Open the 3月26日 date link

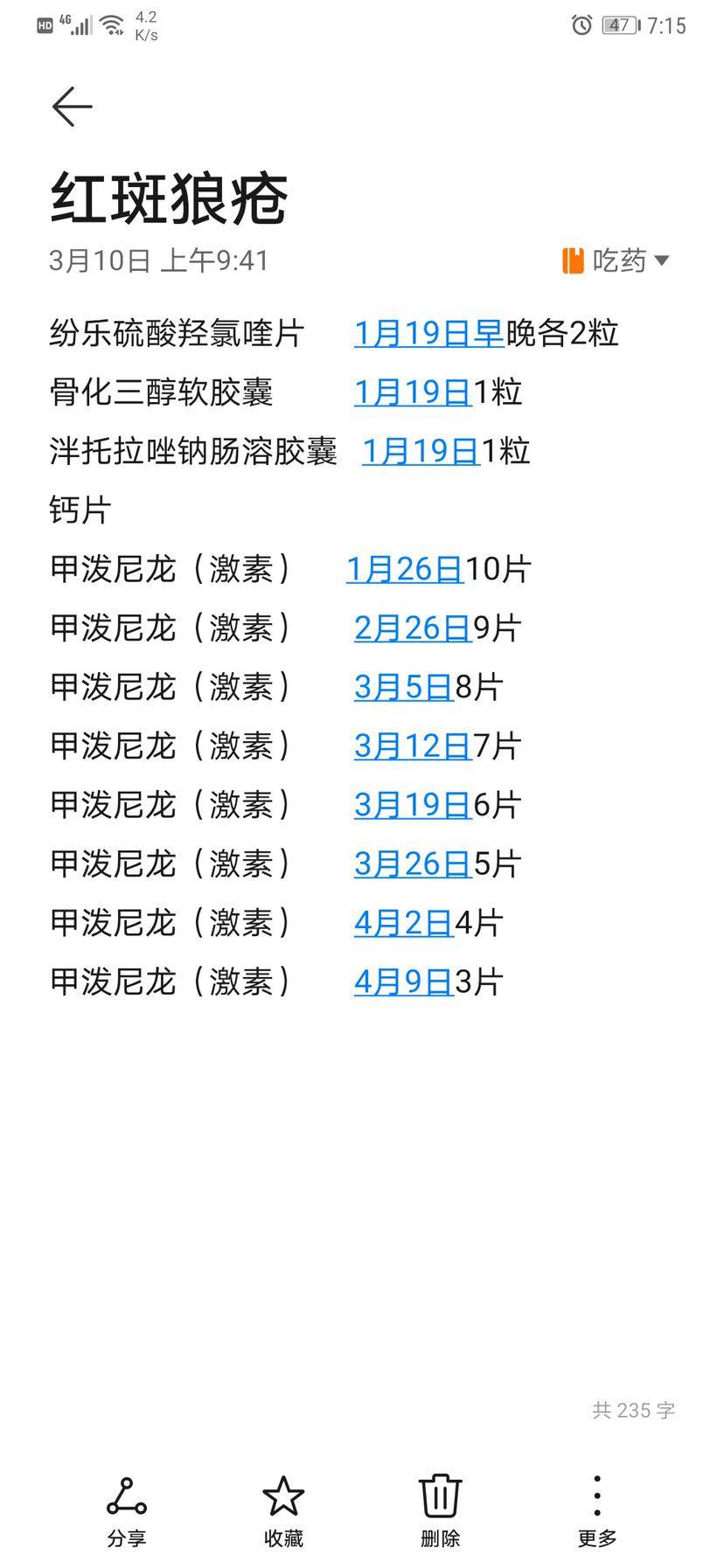(x=412, y=864)
